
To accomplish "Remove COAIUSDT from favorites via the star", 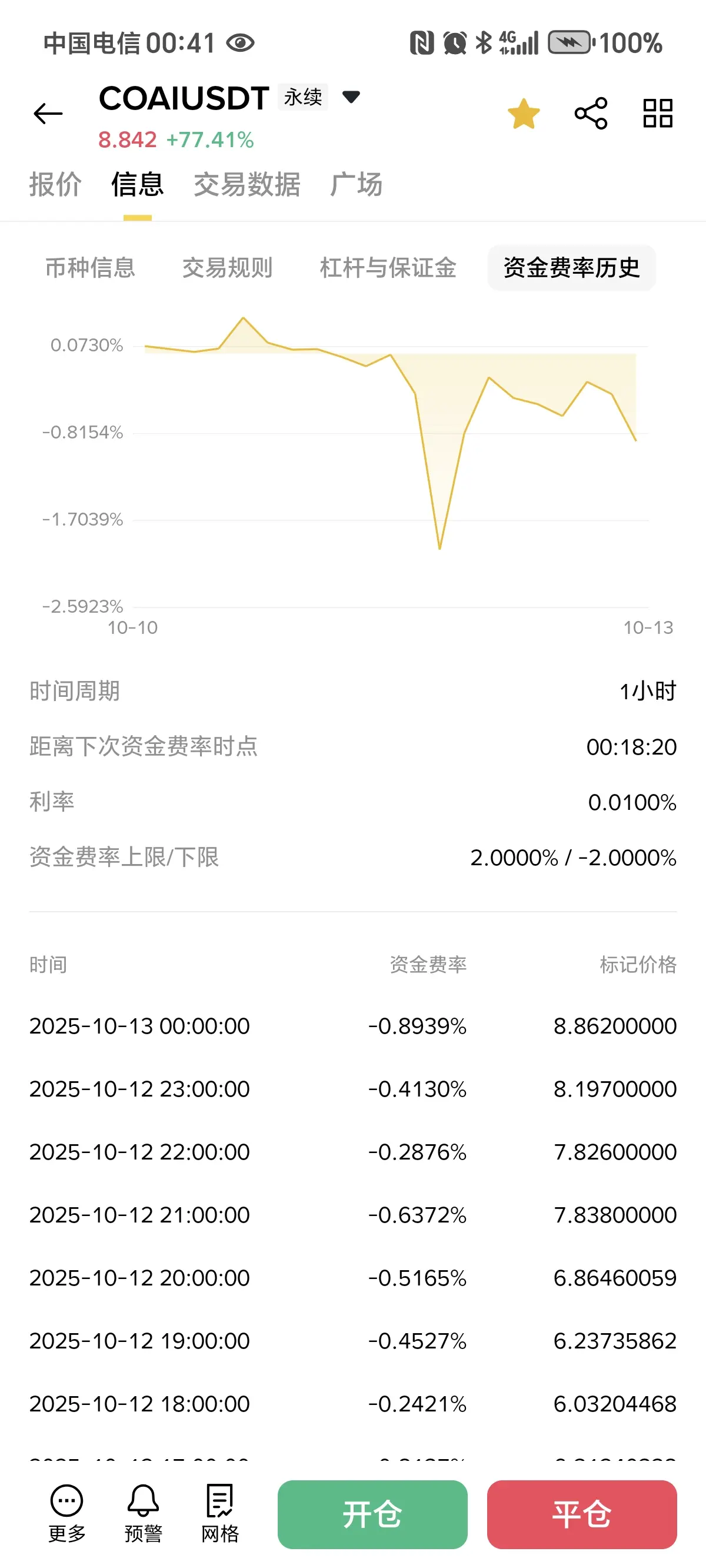I will [524, 114].
